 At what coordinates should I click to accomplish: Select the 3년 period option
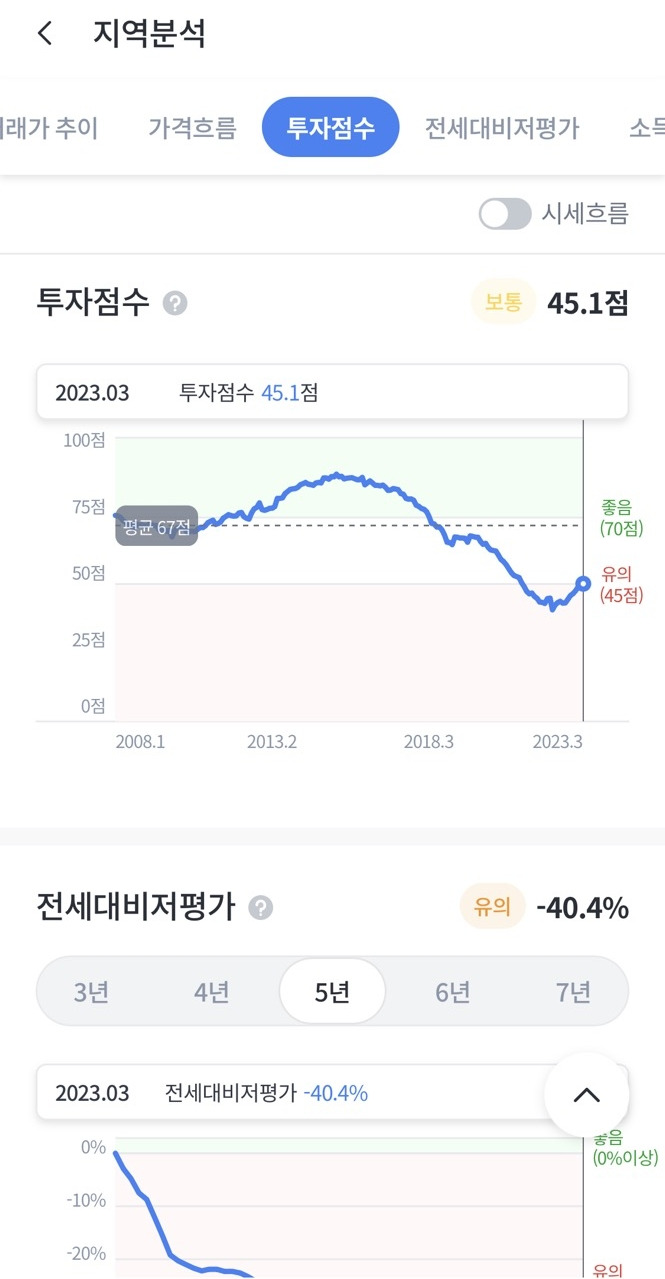pyautogui.click(x=91, y=992)
